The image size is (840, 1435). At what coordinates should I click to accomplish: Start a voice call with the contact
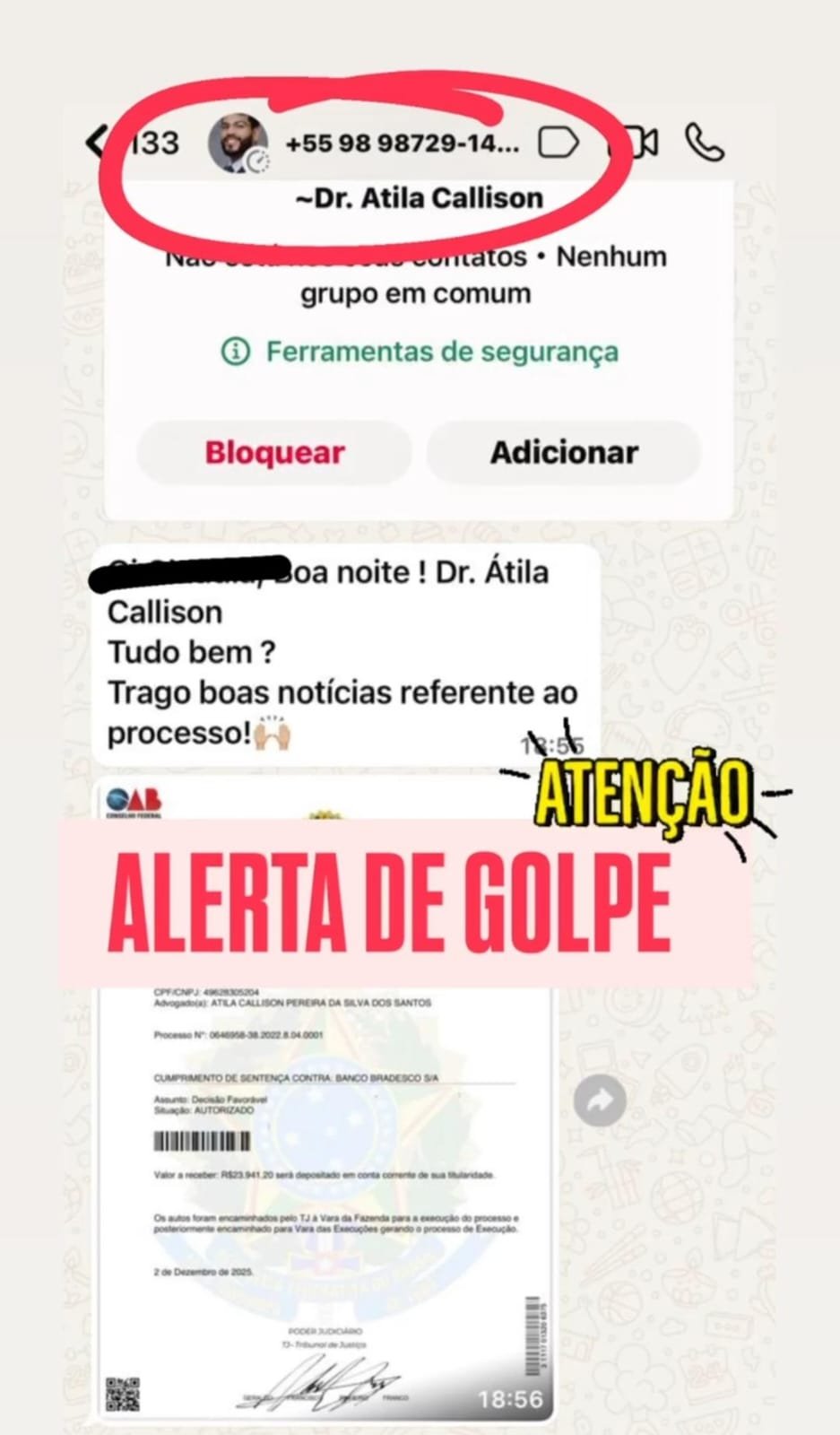tap(704, 141)
